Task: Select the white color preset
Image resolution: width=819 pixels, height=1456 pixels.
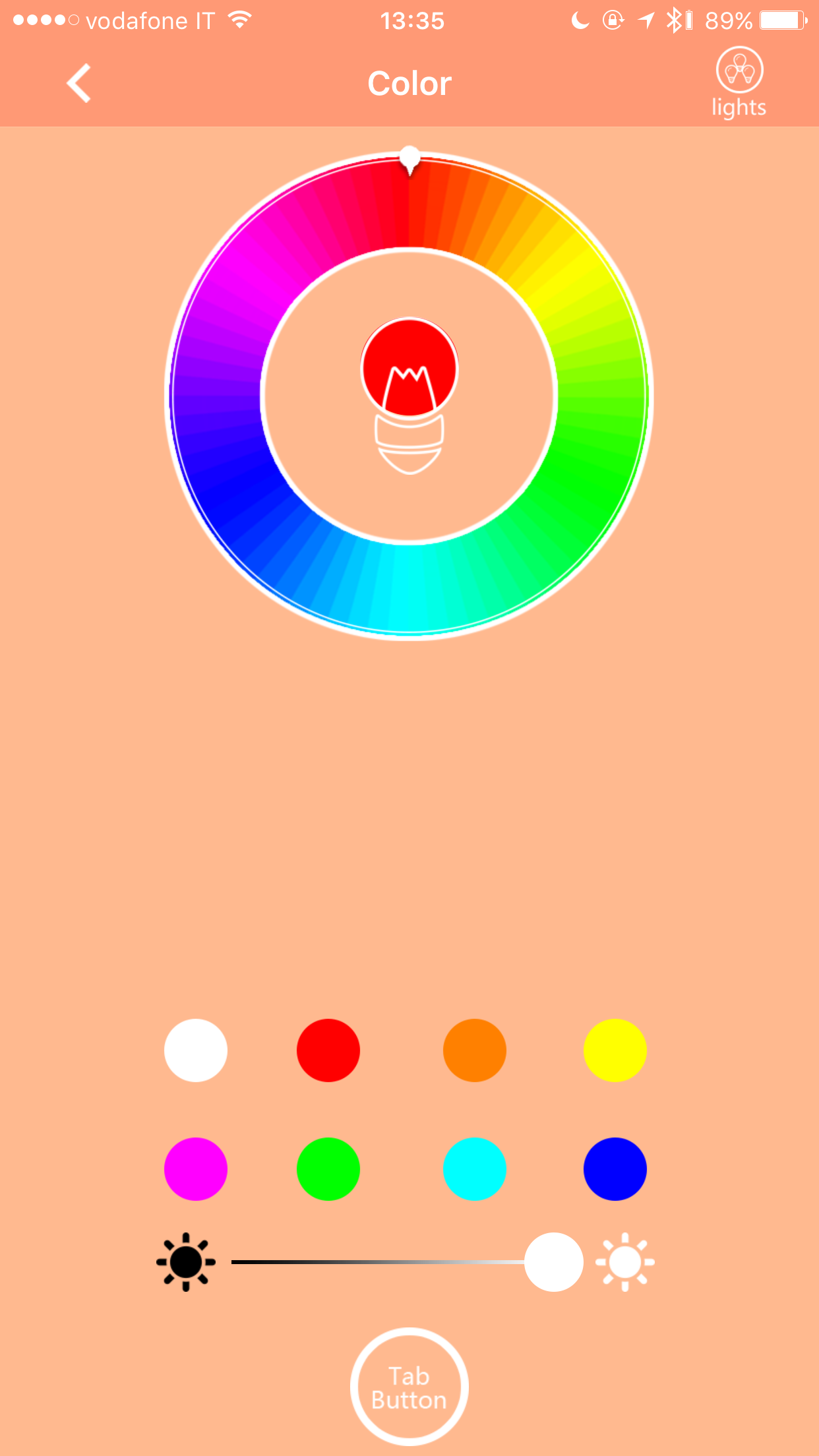Action: [196, 1050]
